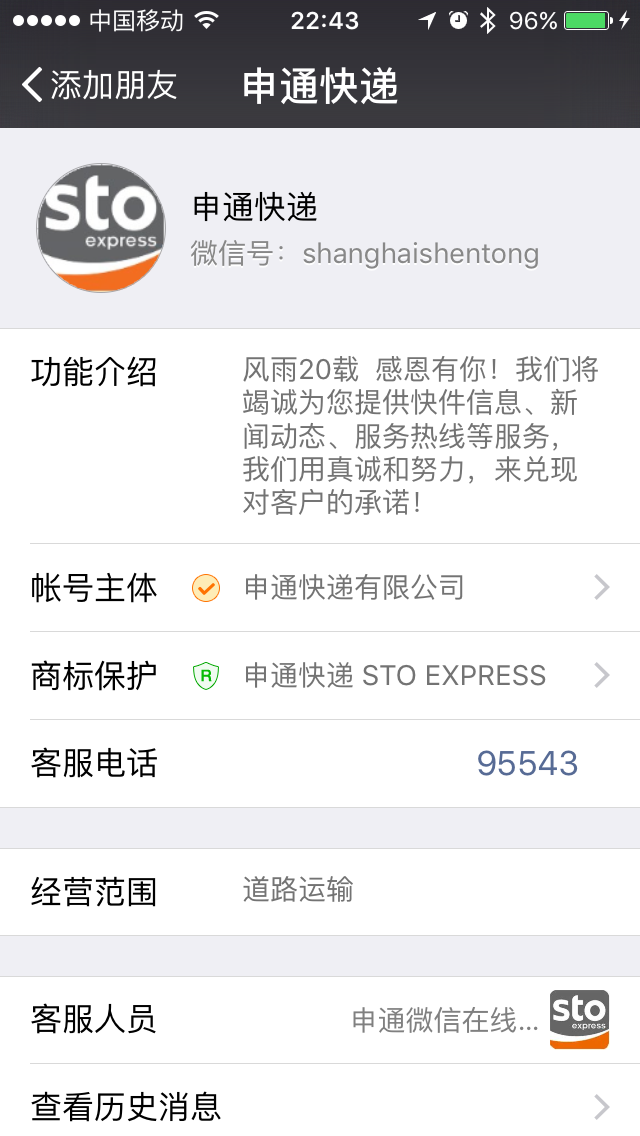640x1136 pixels.
Task: Call customer service number 95543
Action: click(x=527, y=763)
